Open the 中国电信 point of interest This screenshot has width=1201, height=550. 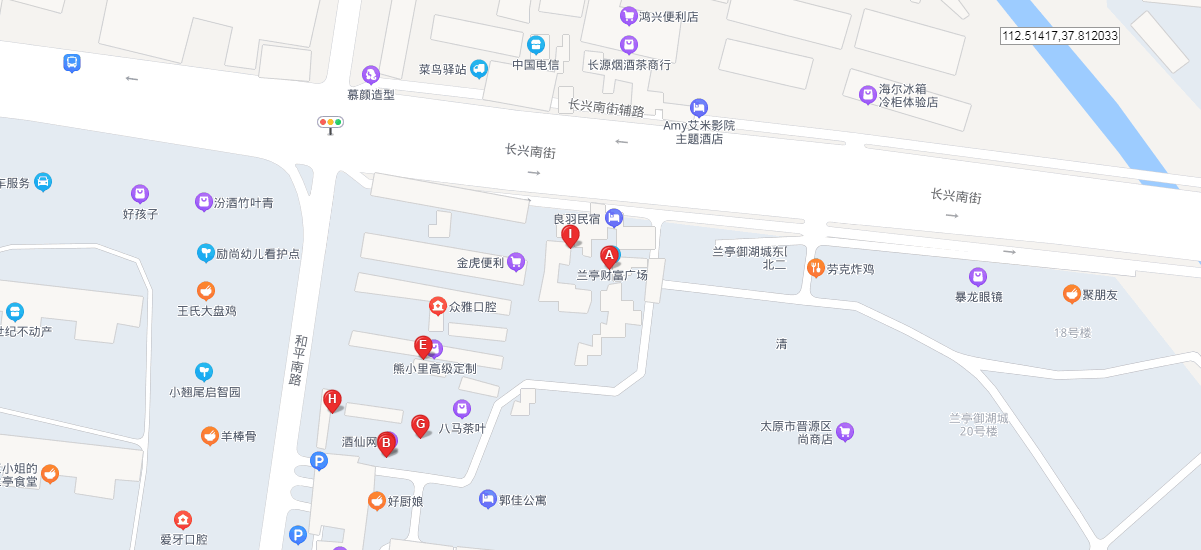coord(536,44)
